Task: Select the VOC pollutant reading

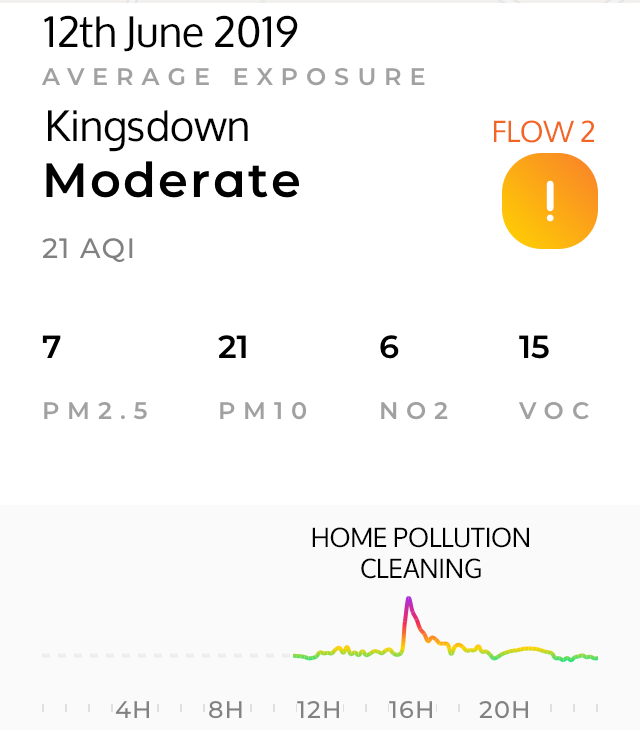Action: [x=554, y=378]
